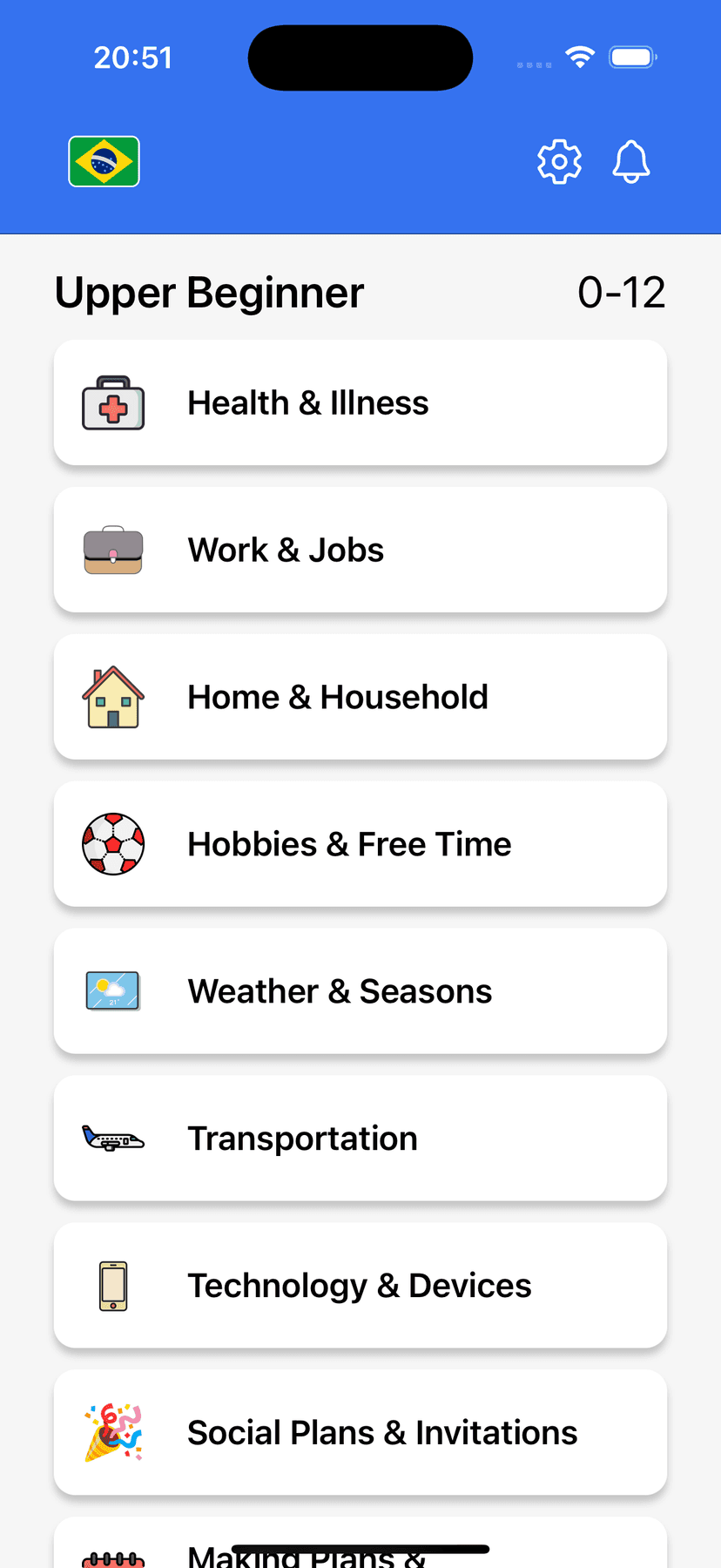The image size is (721, 1568).
Task: Tap the Brazilian flag language selector
Action: [104, 160]
